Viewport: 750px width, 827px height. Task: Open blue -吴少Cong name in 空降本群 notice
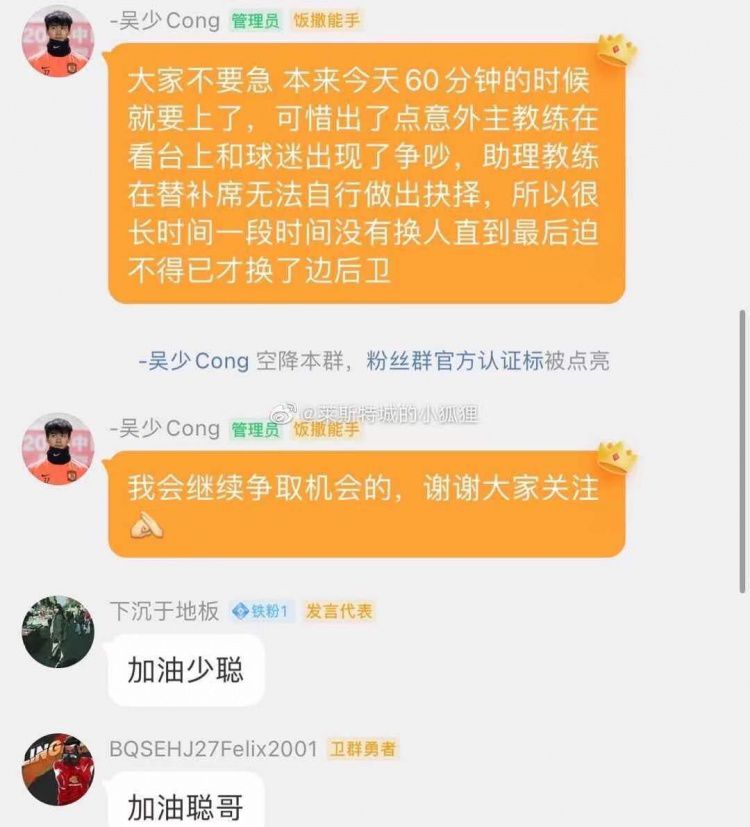194,361
